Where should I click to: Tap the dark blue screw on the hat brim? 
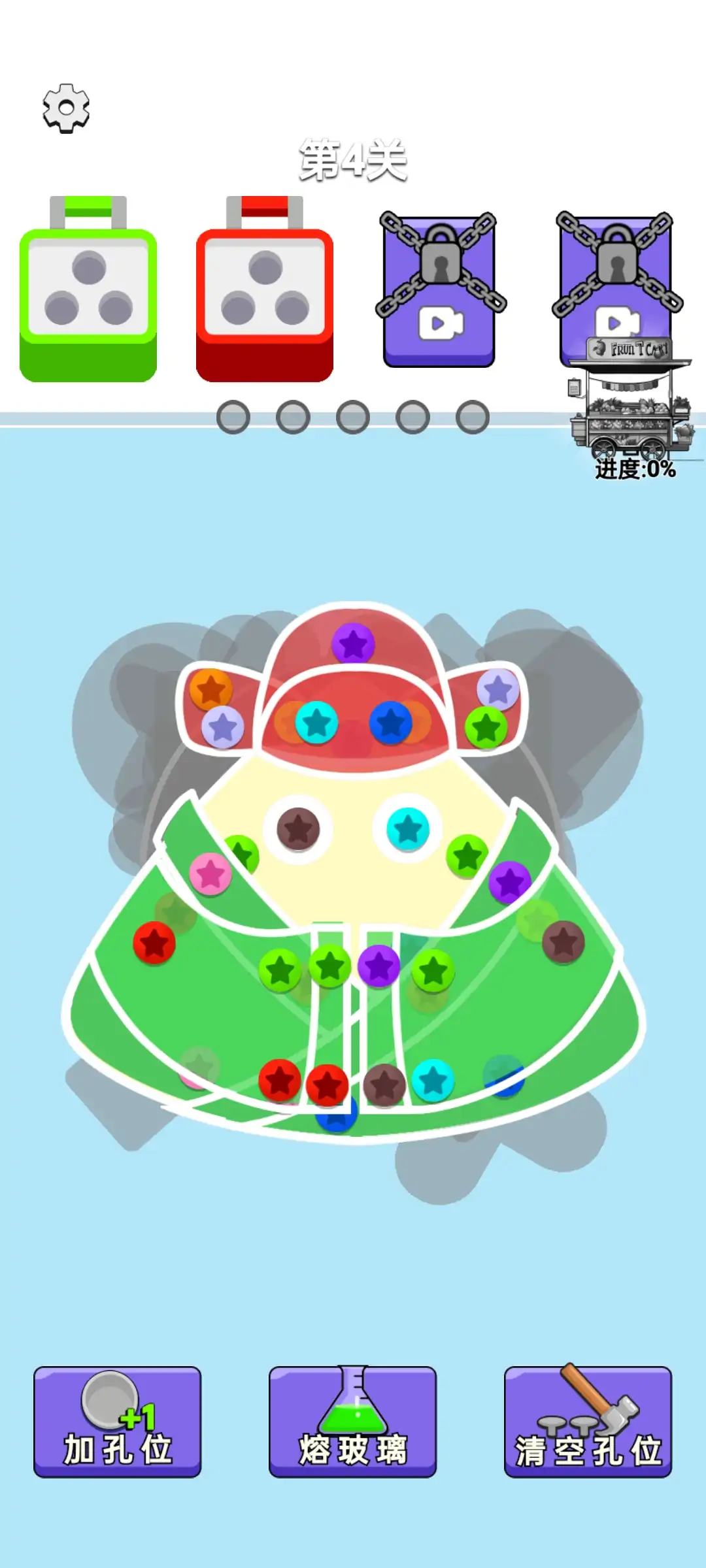[390, 723]
